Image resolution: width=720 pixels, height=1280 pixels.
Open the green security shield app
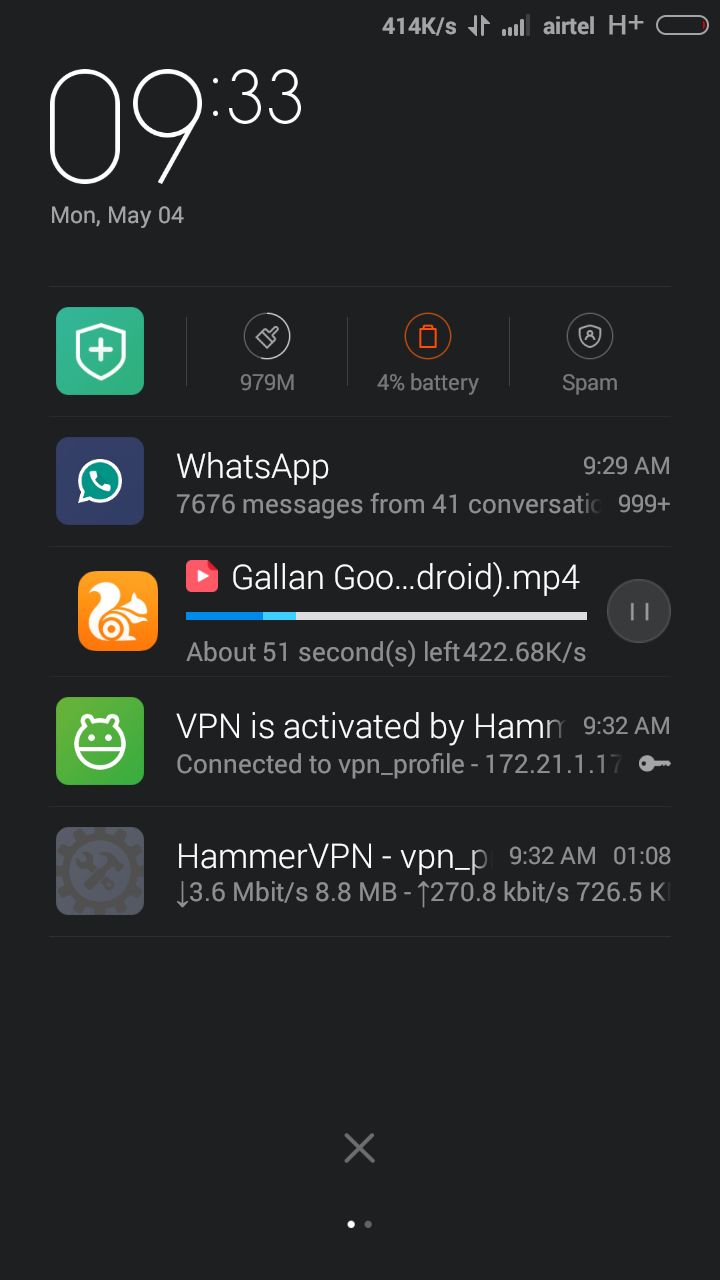100,351
